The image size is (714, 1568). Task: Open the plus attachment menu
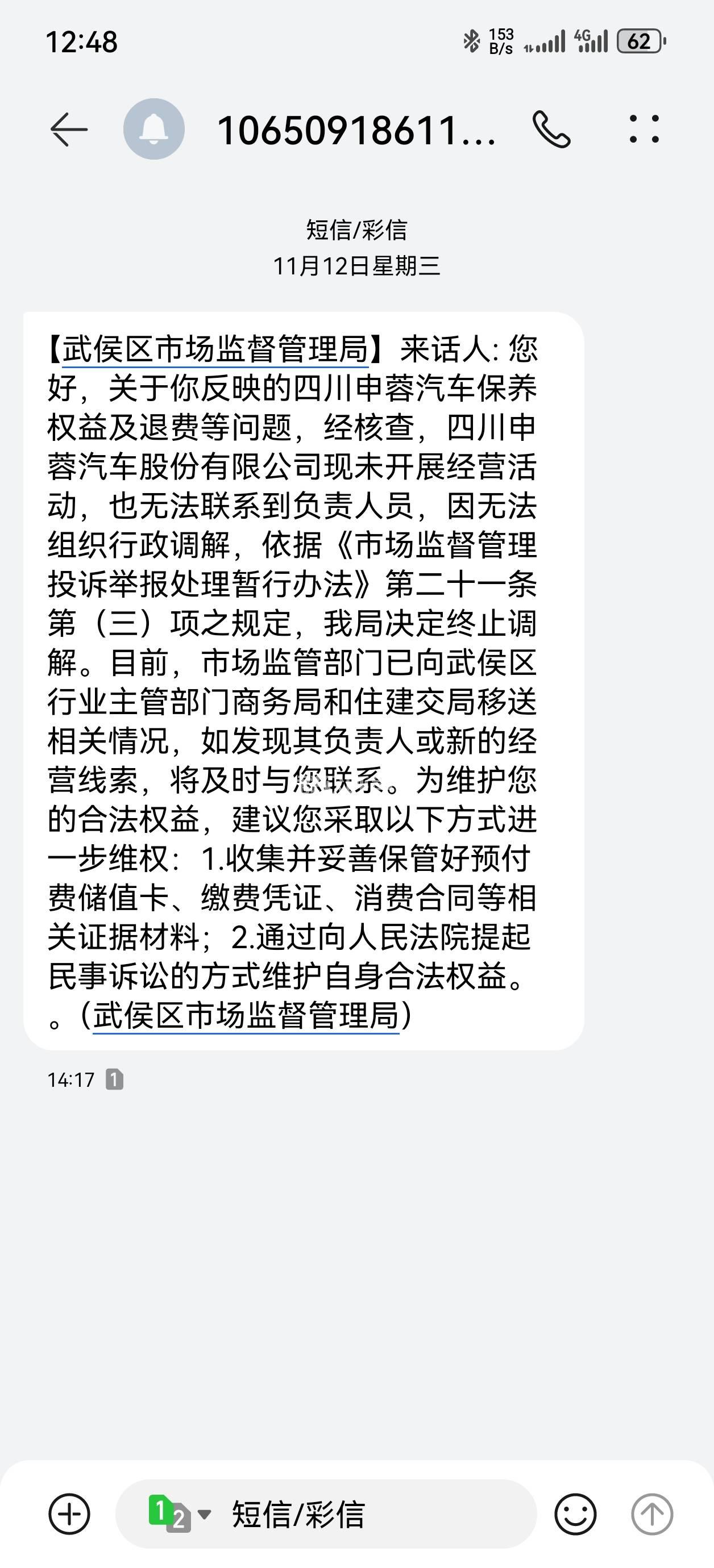click(x=69, y=1514)
